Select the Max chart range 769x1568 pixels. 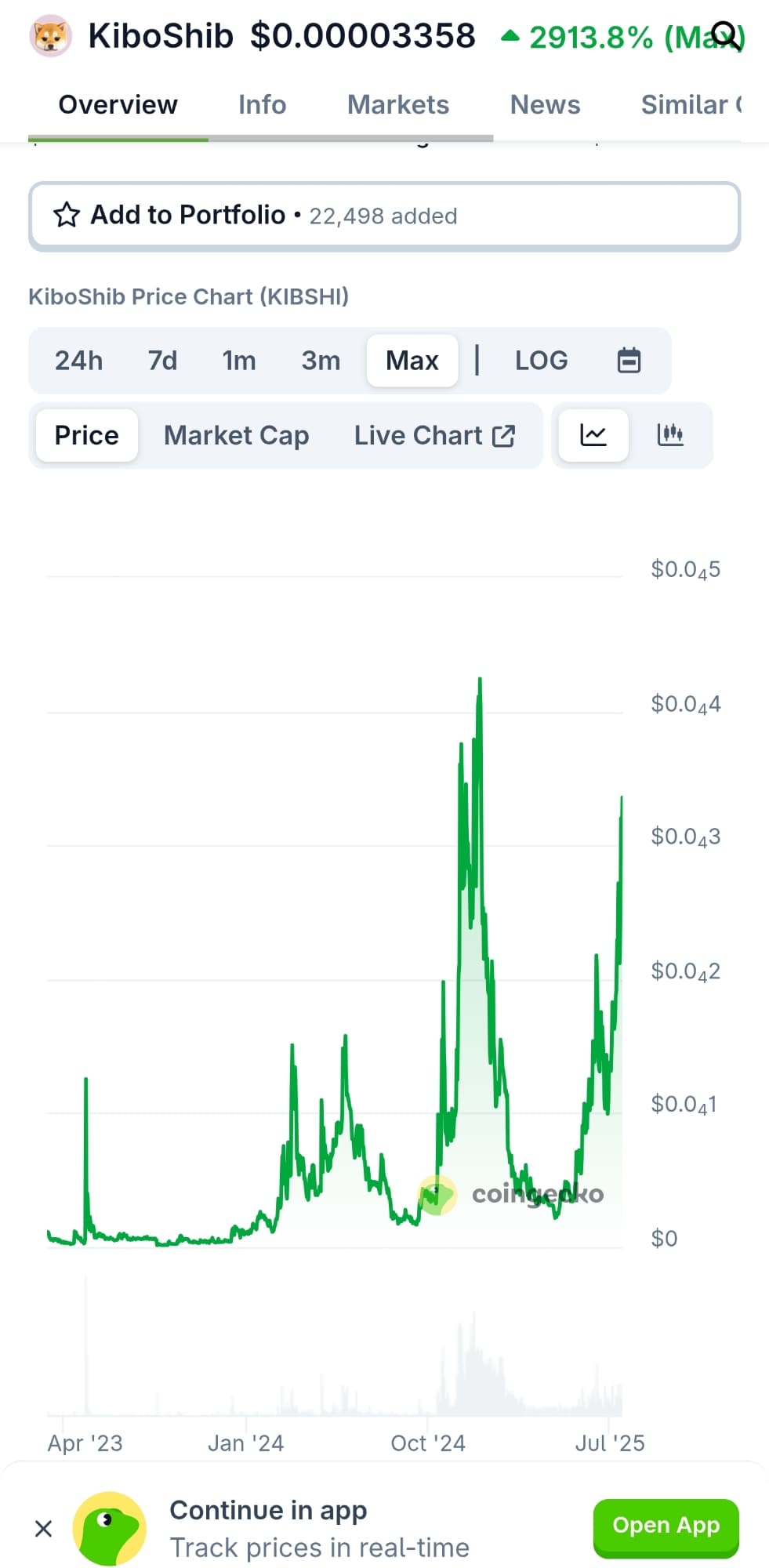[x=412, y=361]
